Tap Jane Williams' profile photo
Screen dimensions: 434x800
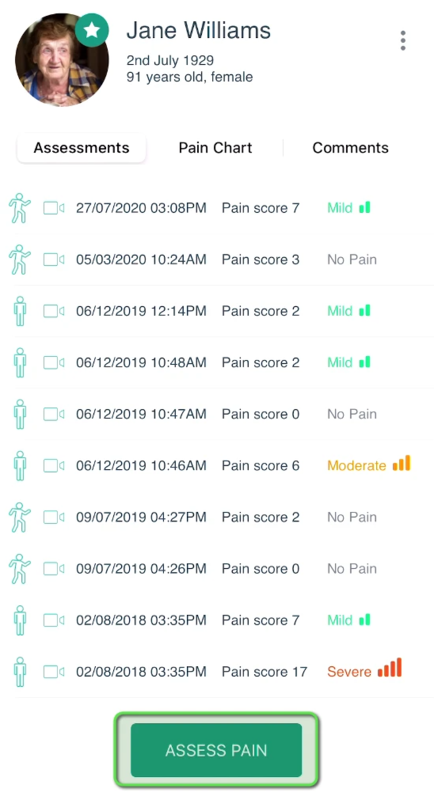61,60
